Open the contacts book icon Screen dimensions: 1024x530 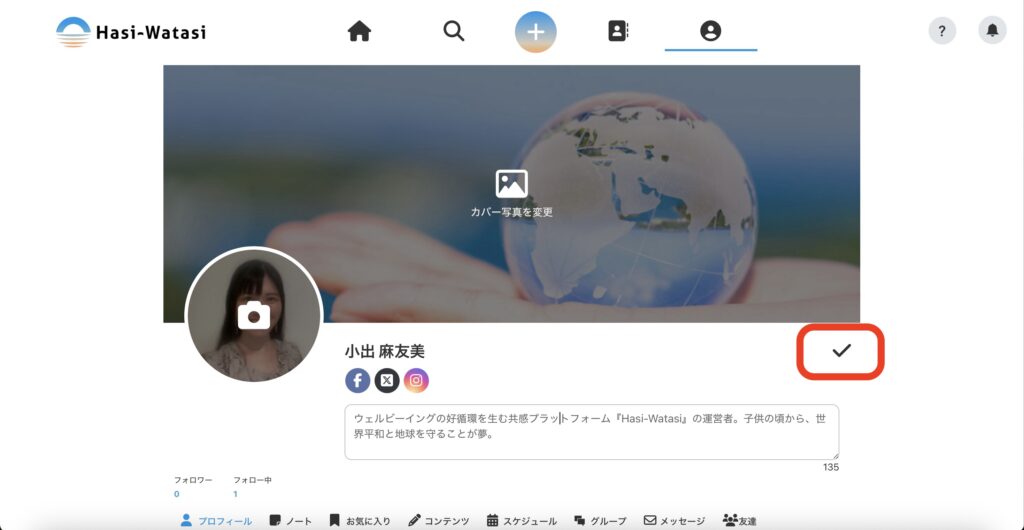pos(618,31)
